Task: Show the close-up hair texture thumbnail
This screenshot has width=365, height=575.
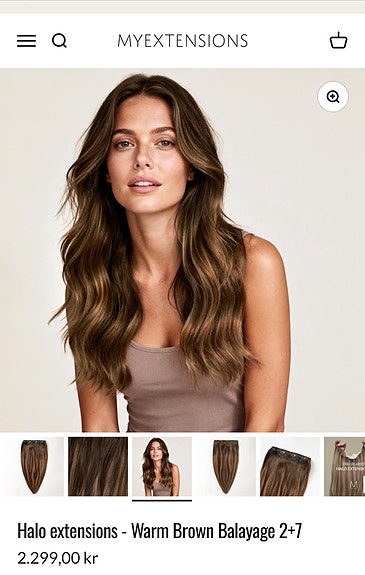Action: coord(98,466)
